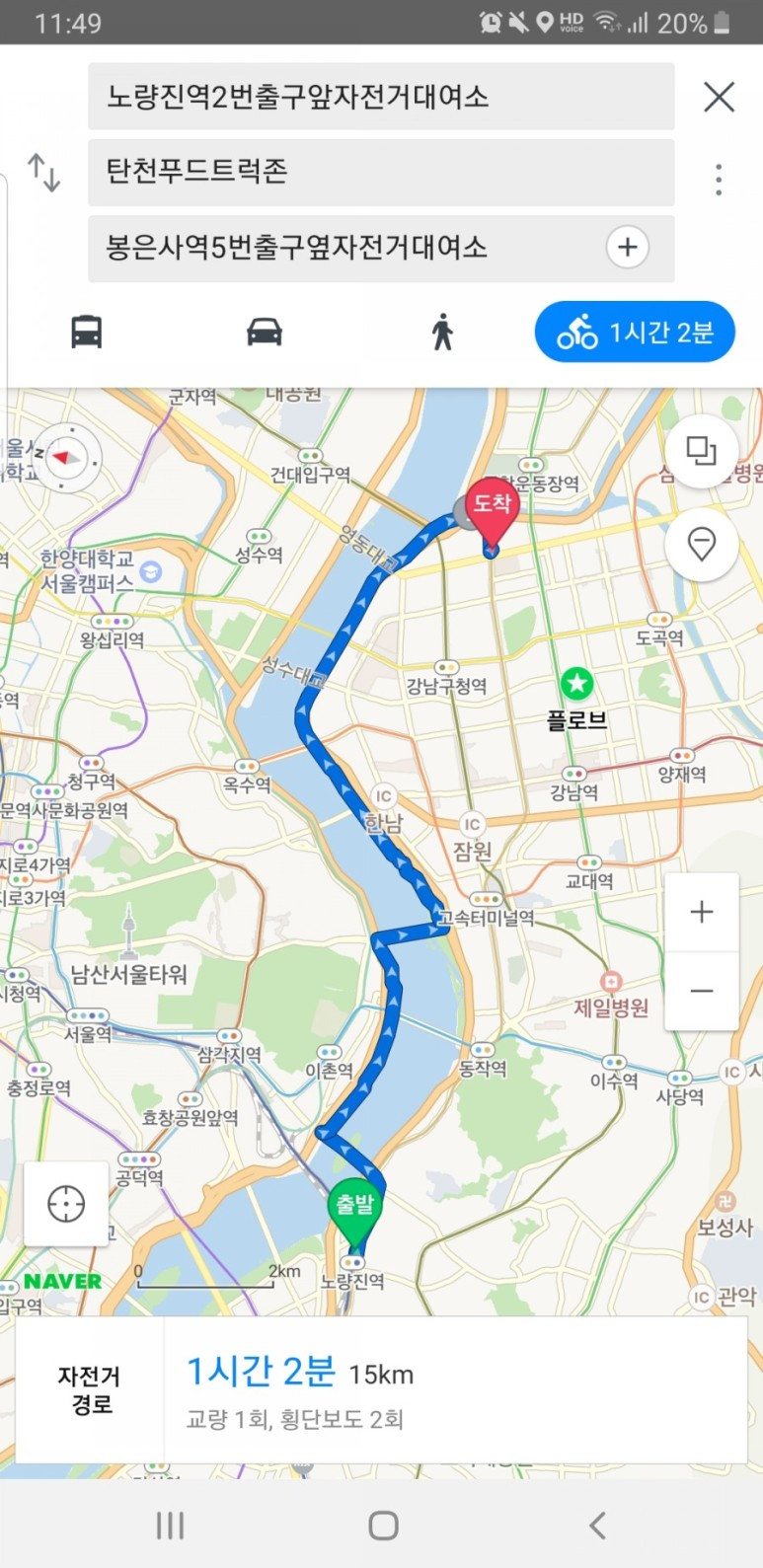Tap the current location crosshair icon
This screenshot has width=763, height=1568.
[x=65, y=1204]
